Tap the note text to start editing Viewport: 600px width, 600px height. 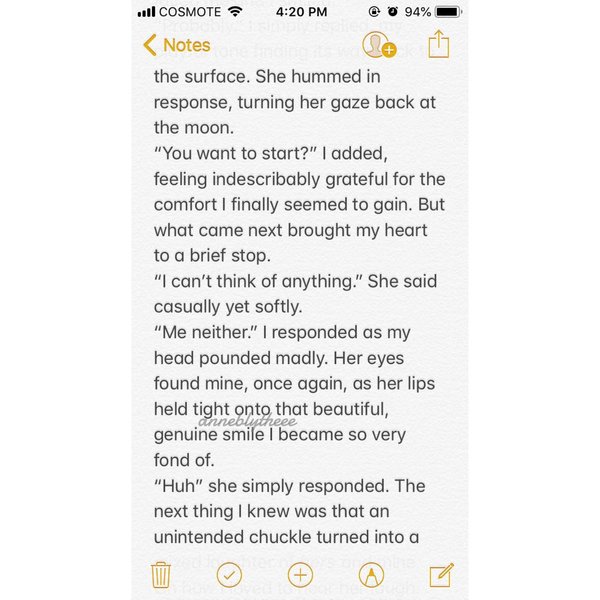300,300
